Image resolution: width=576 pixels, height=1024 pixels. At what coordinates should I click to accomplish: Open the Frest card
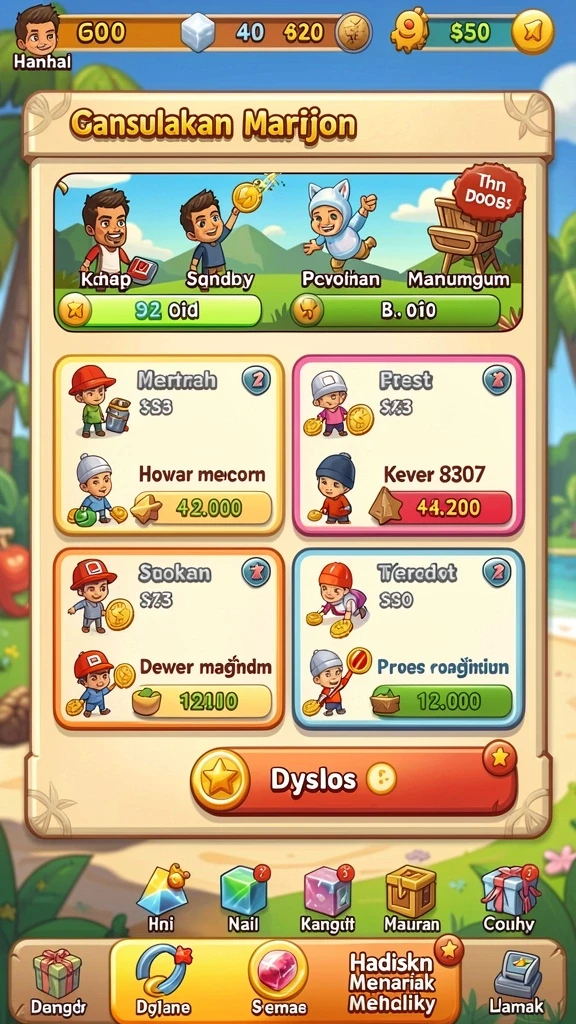coord(408,445)
